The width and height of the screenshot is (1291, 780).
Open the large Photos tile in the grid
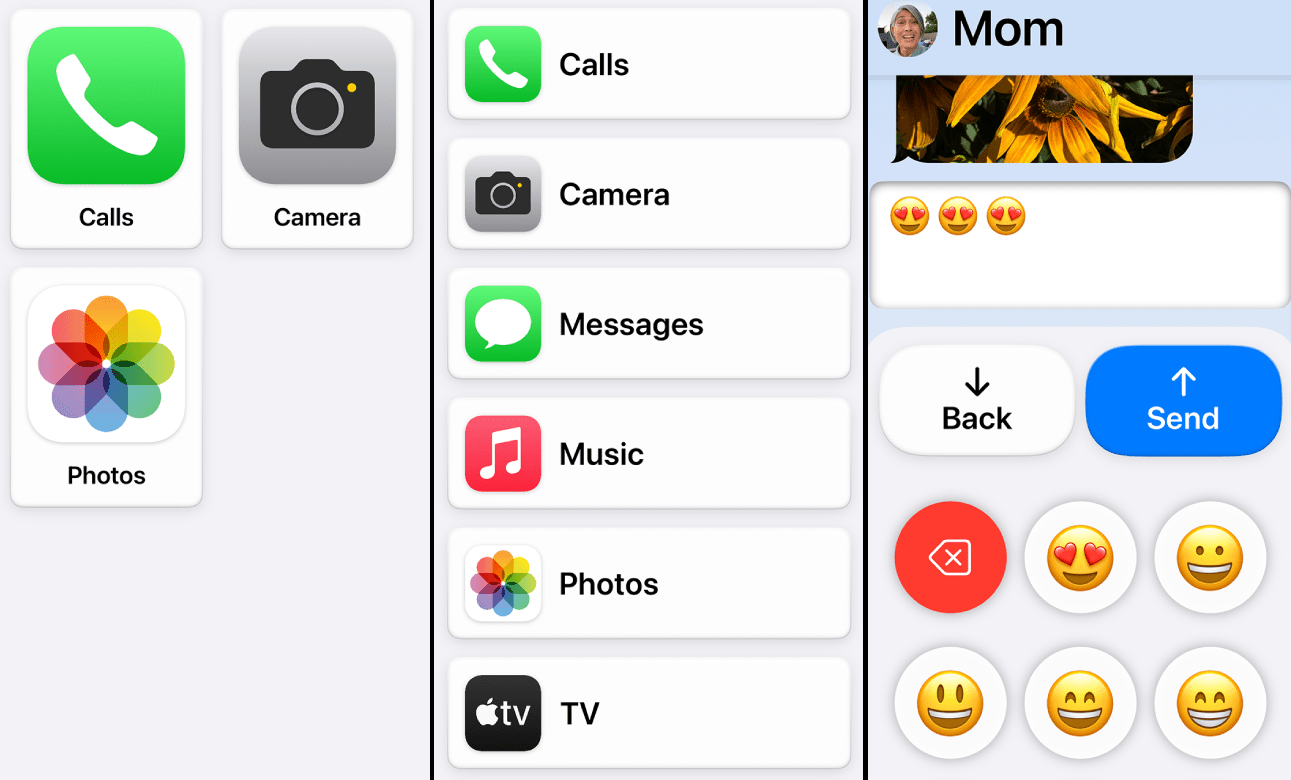(x=106, y=387)
